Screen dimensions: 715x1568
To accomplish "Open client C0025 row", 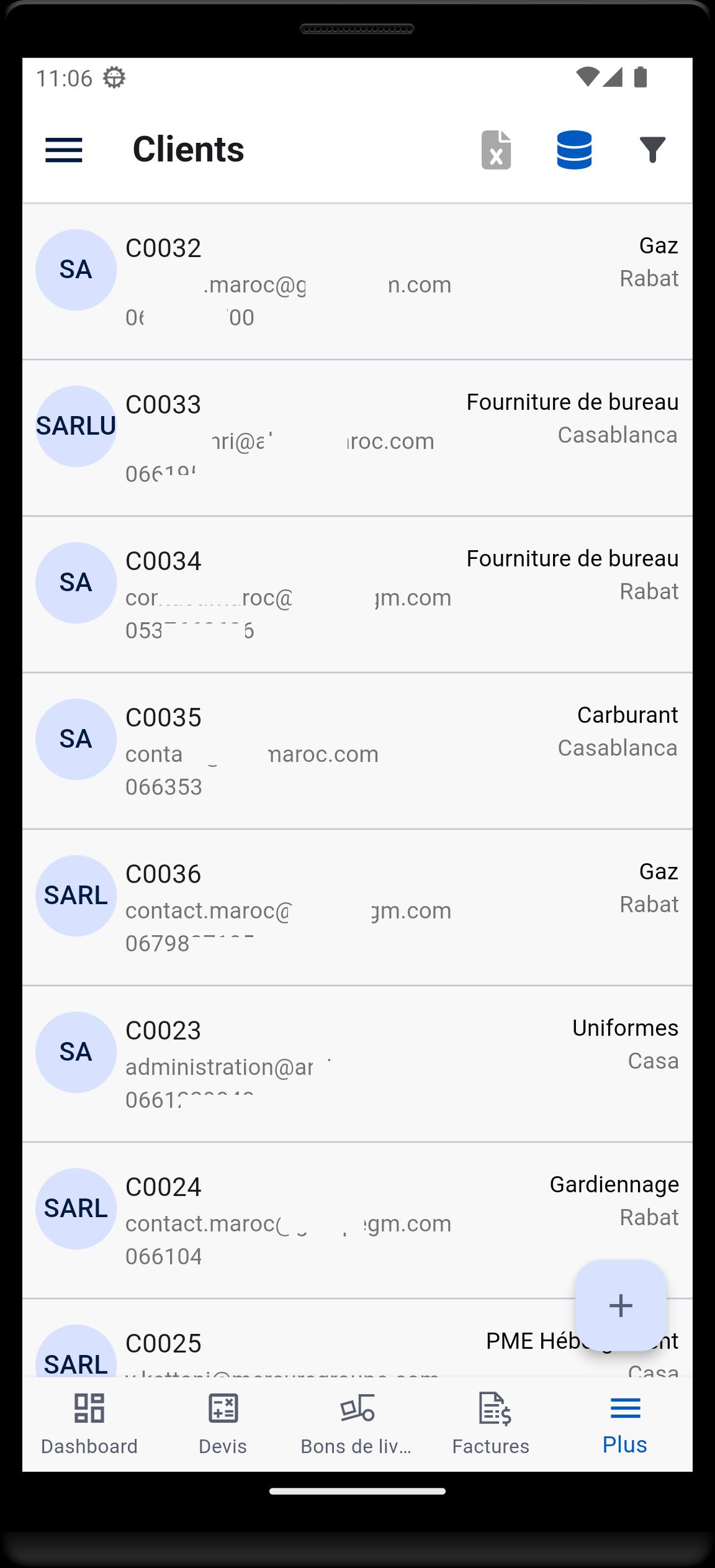I will [357, 1338].
